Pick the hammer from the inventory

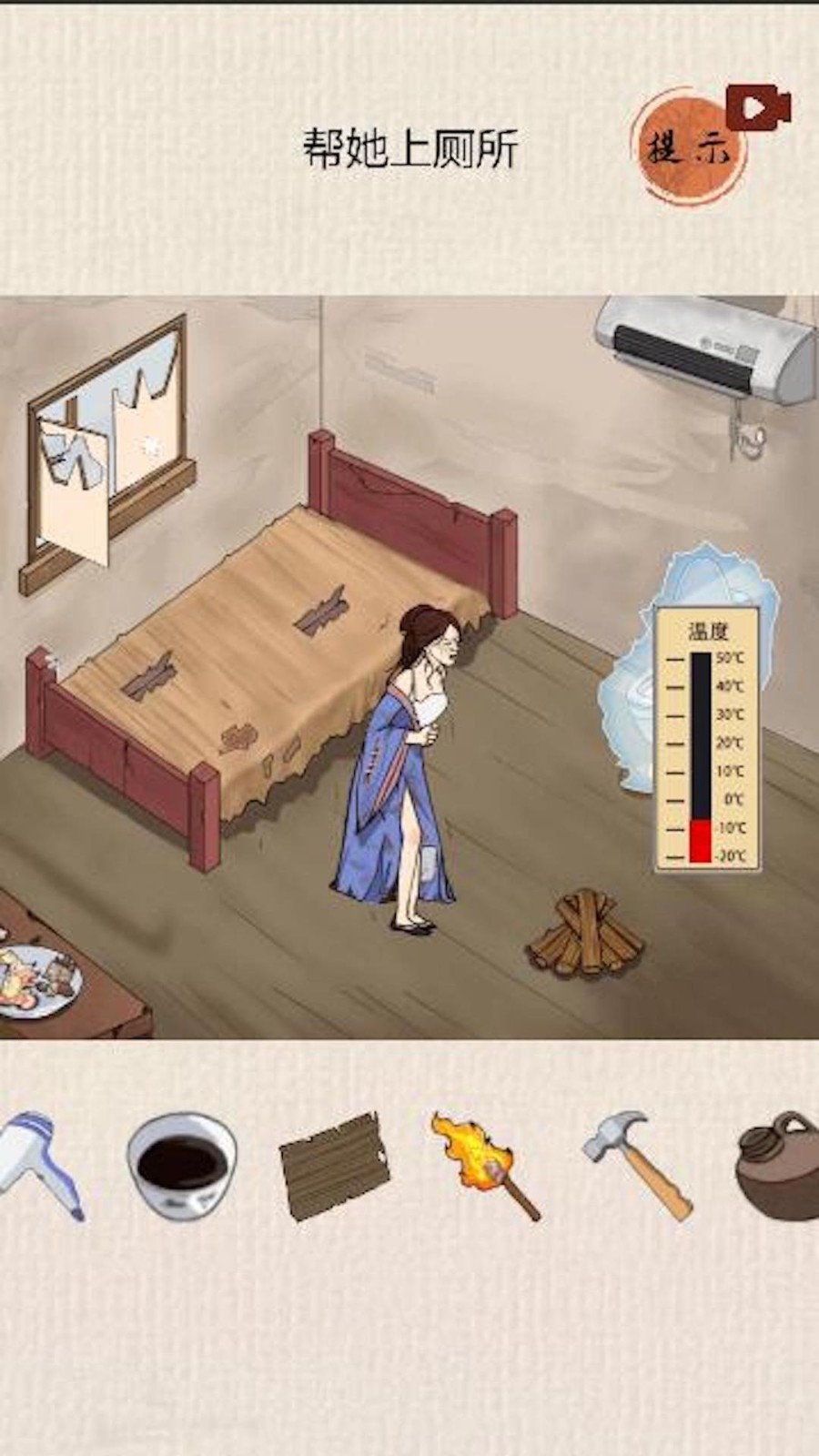[x=637, y=1163]
